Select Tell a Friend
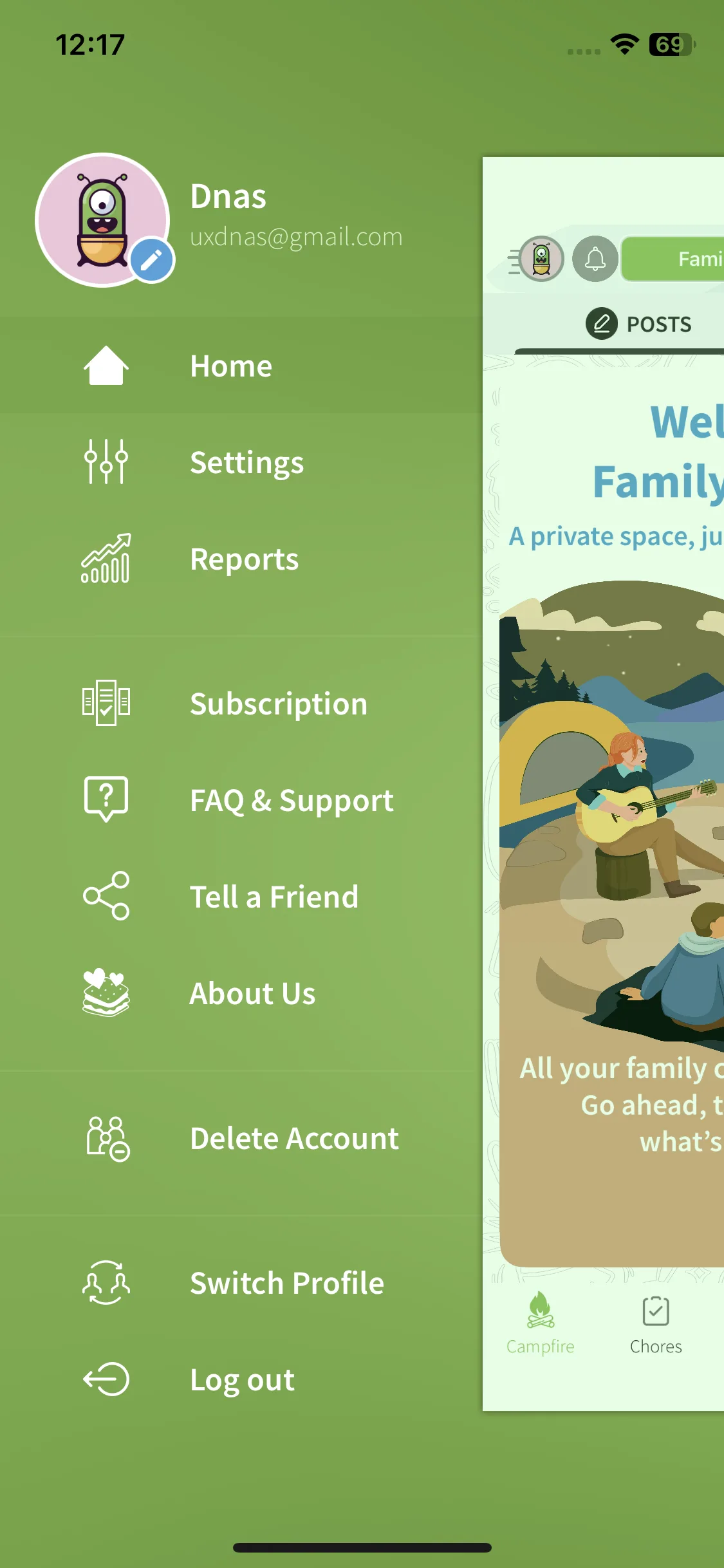This screenshot has width=724, height=1568. 241,897
